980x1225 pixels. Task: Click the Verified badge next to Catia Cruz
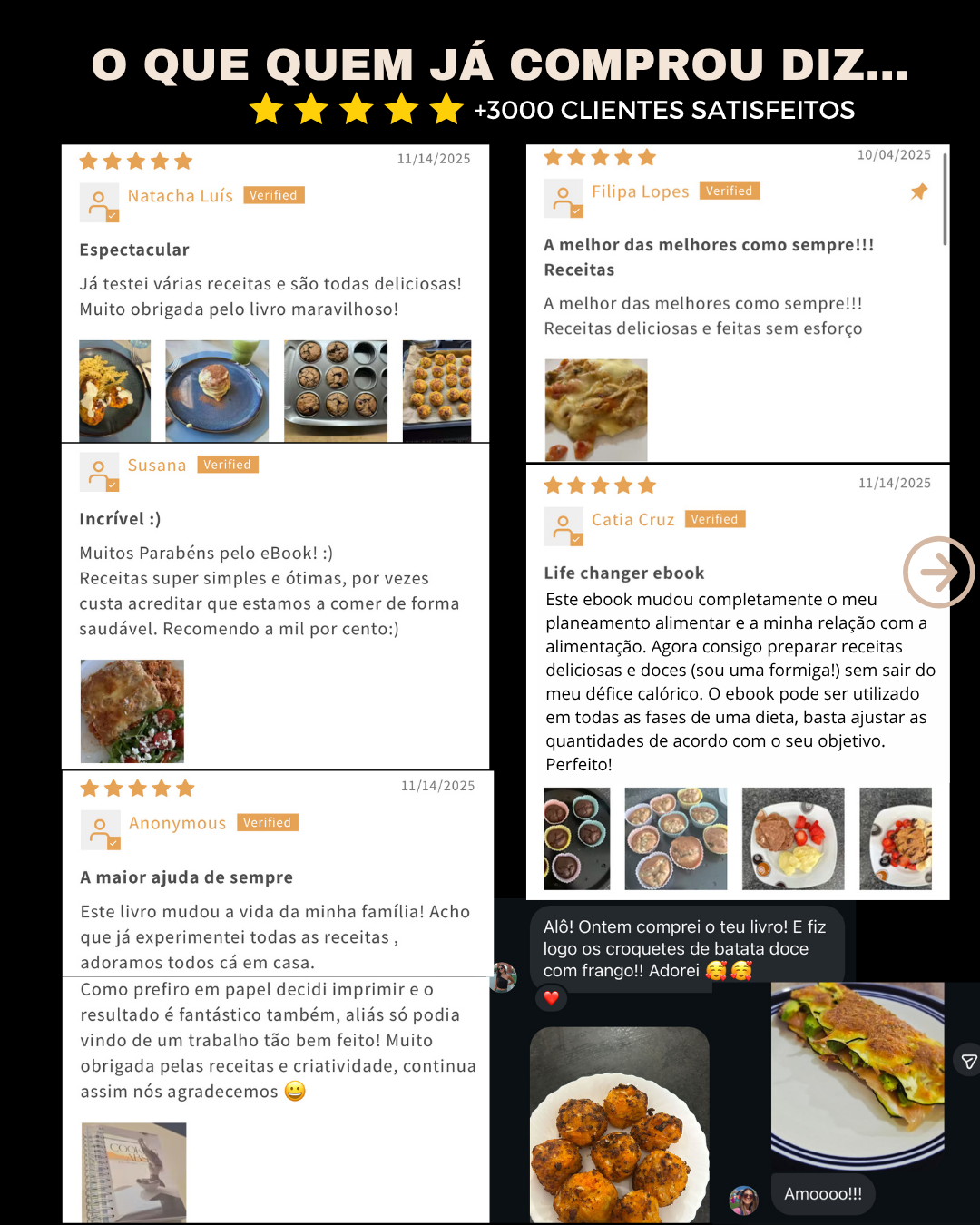715,518
